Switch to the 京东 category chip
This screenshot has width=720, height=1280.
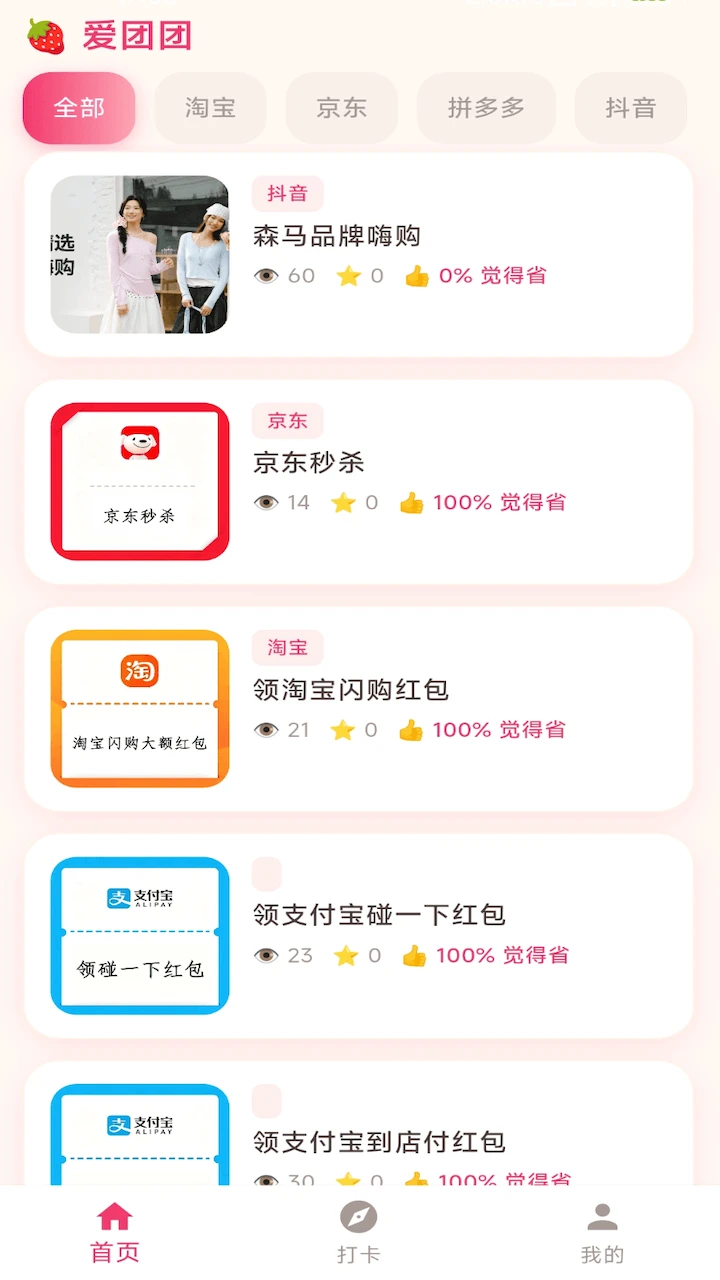342,108
